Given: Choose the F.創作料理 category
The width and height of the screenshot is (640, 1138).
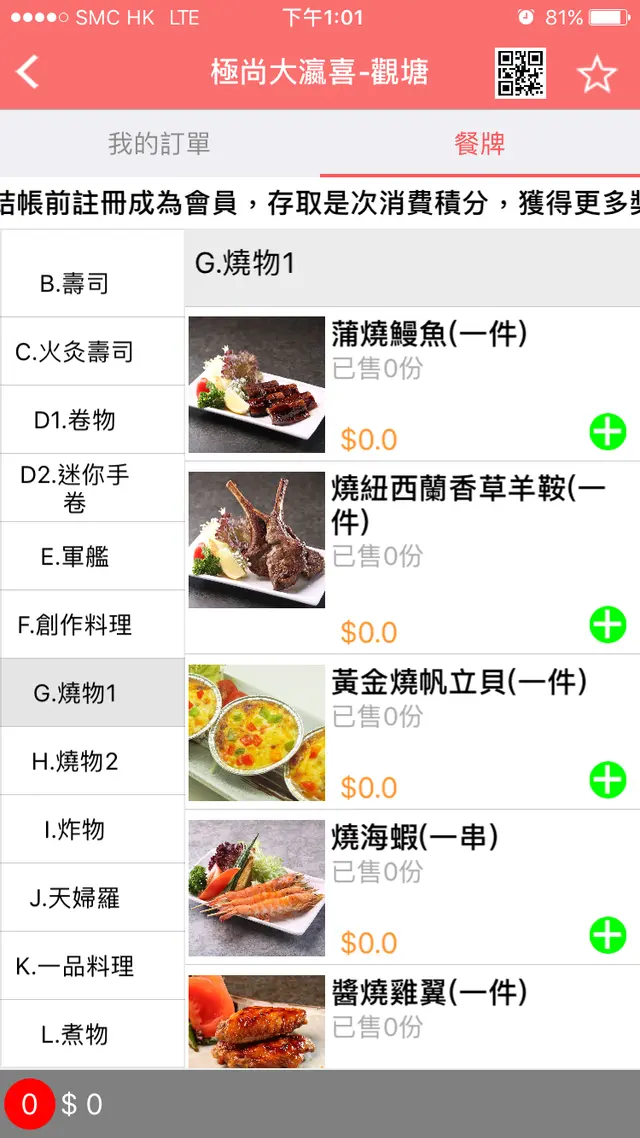Looking at the screenshot, I should pyautogui.click(x=74, y=625).
